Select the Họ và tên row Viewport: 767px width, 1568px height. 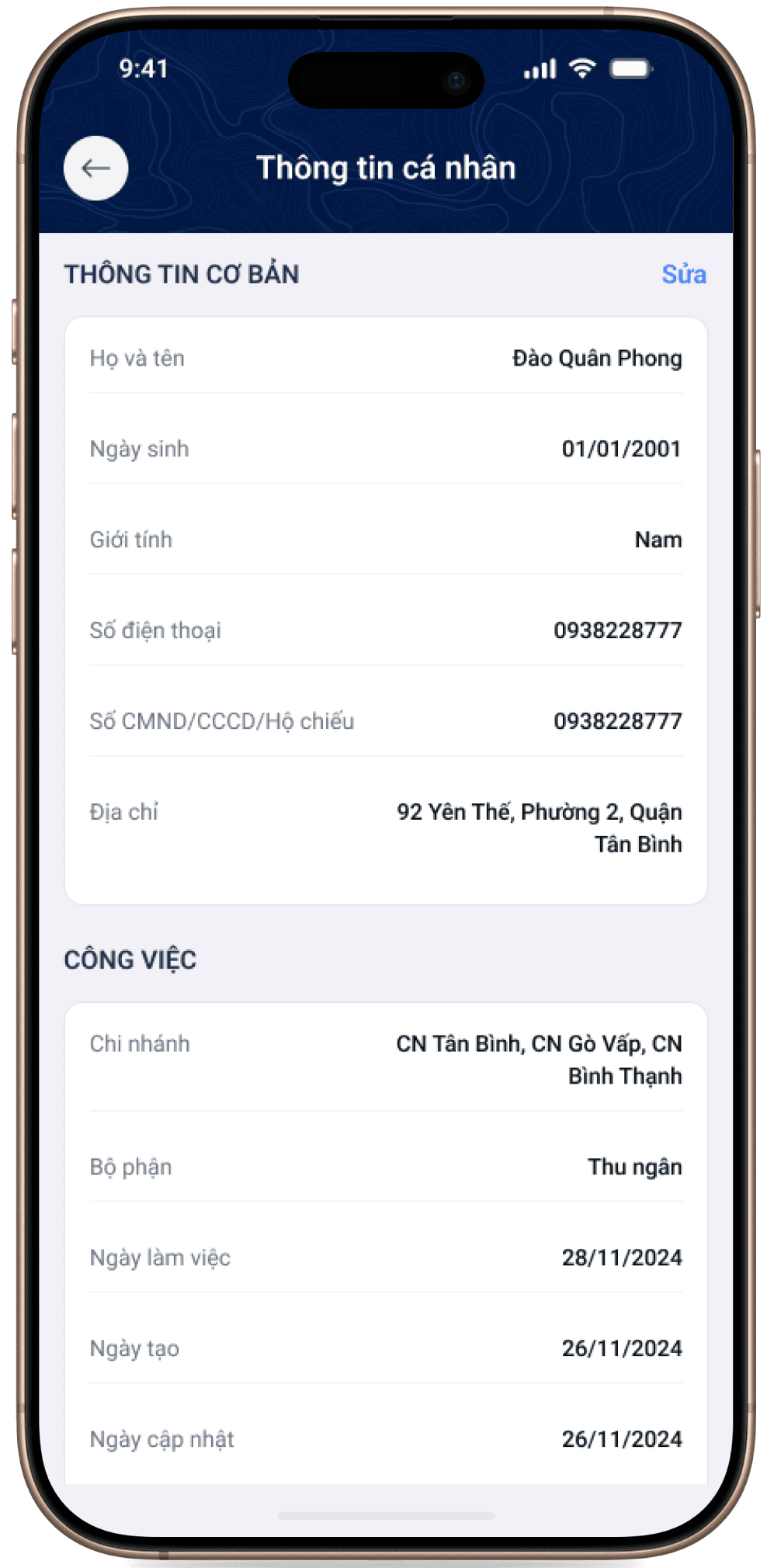tap(383, 359)
